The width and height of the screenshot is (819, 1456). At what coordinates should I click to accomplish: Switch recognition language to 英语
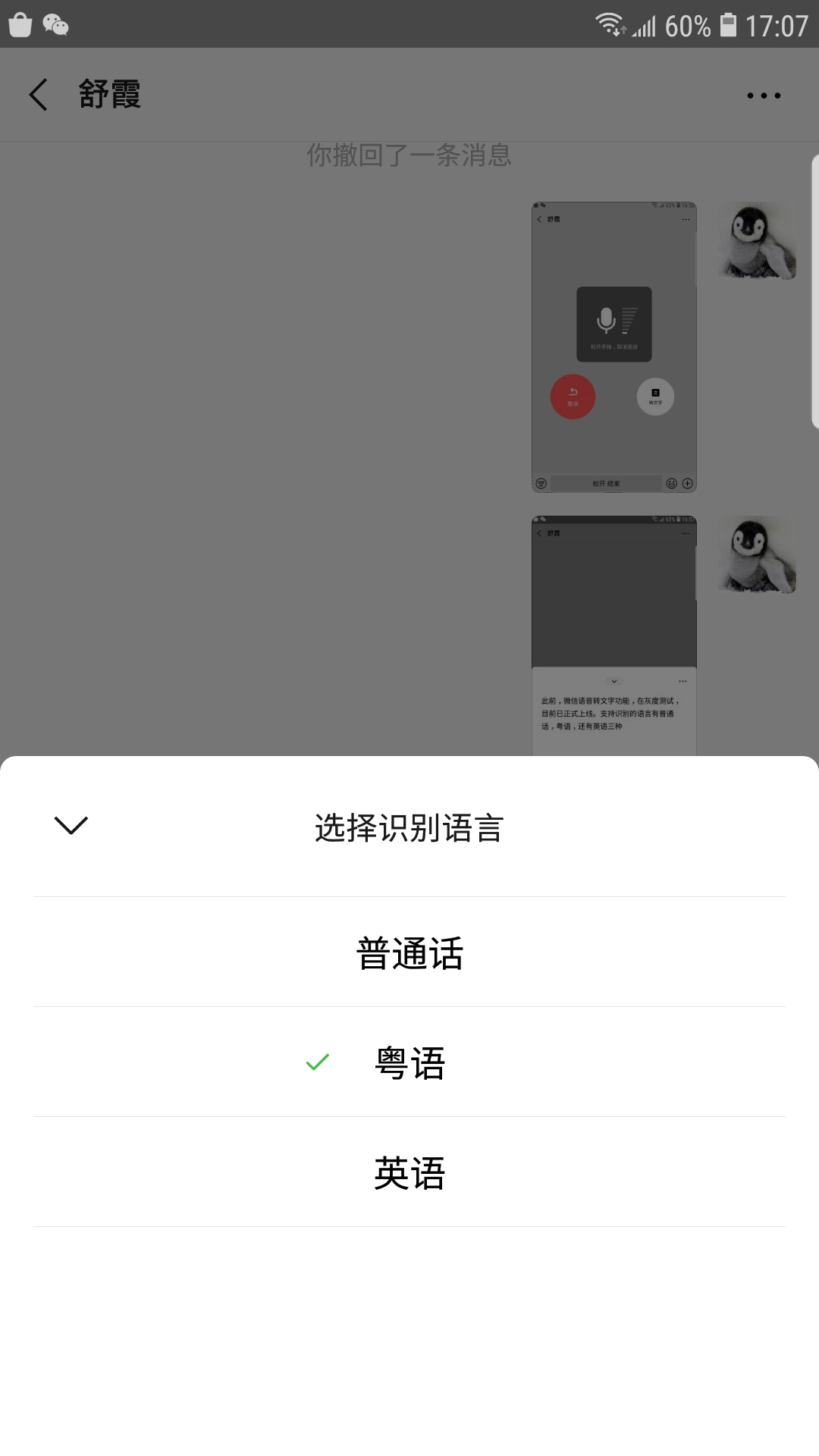(409, 1173)
